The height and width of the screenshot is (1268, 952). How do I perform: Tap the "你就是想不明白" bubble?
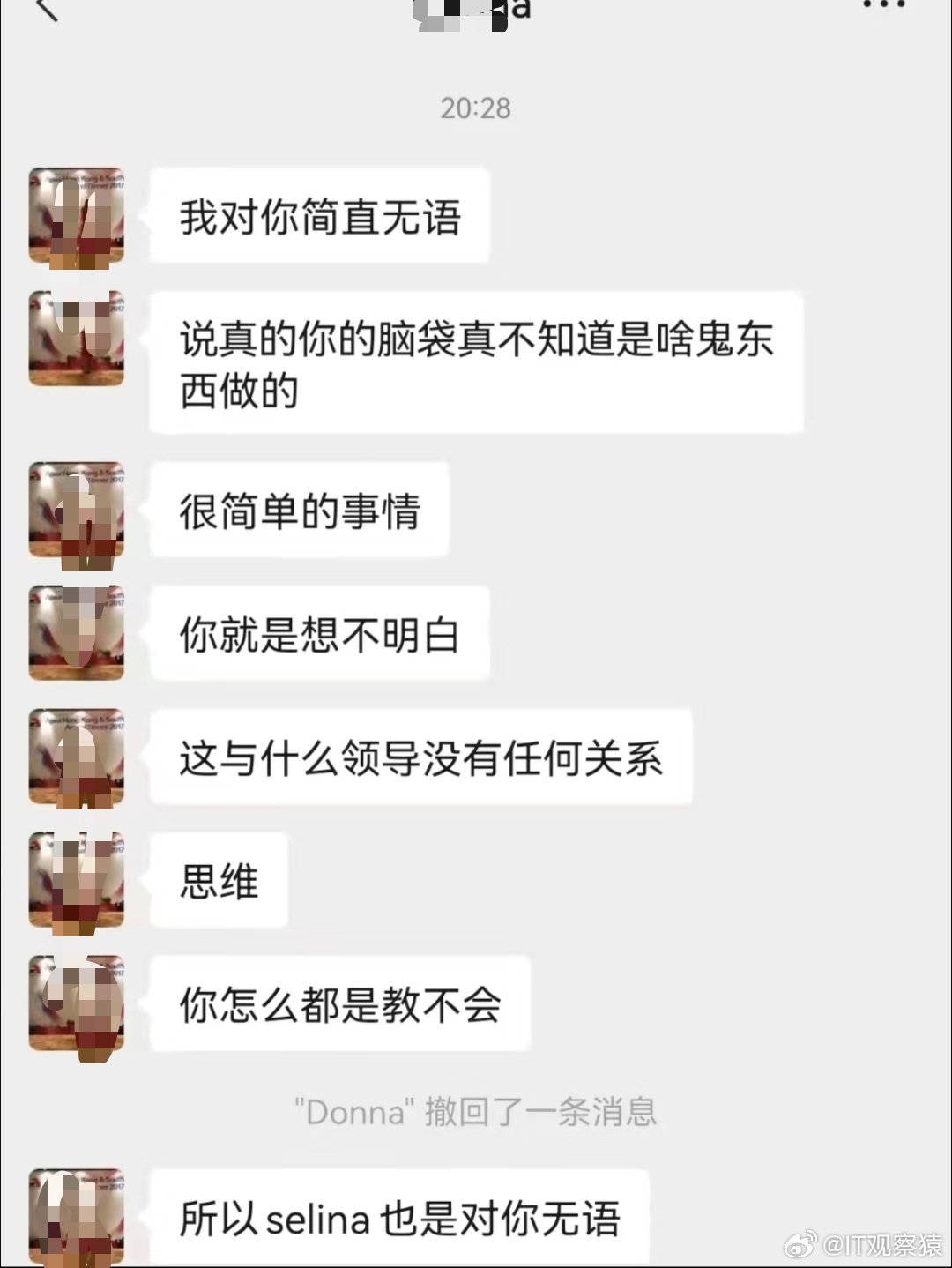[319, 634]
